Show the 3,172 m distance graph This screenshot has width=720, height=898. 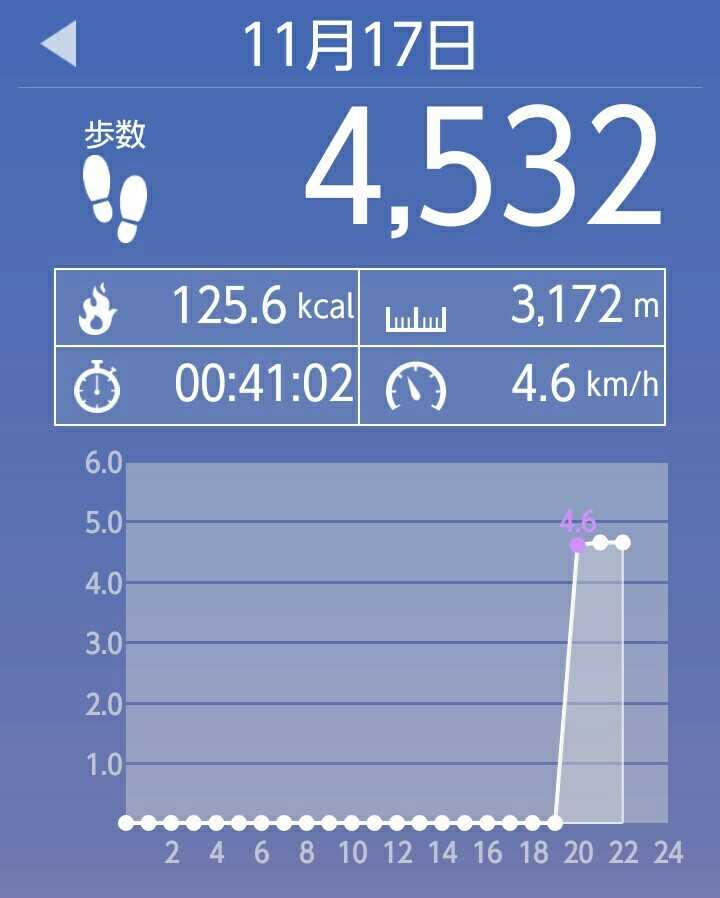(512, 307)
